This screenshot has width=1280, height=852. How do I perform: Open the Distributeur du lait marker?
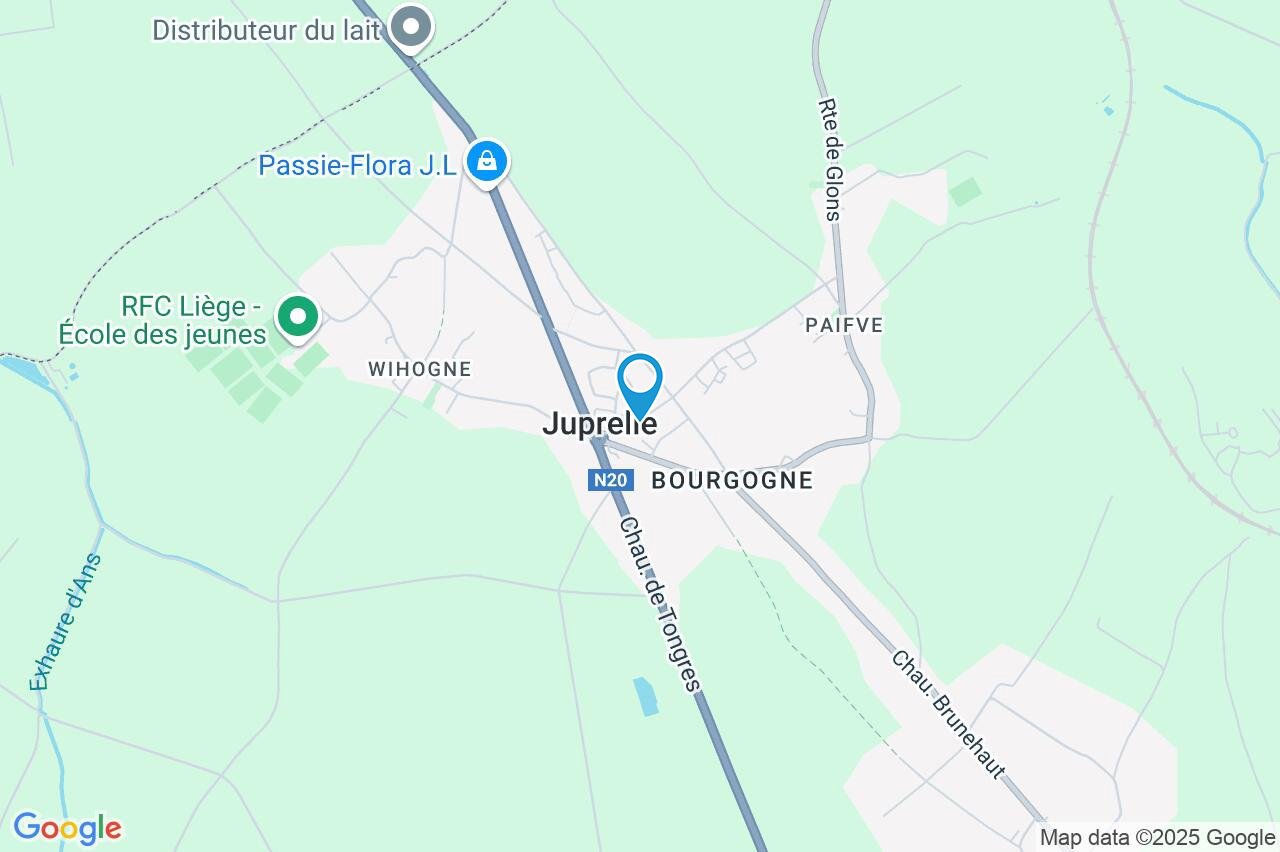(410, 27)
